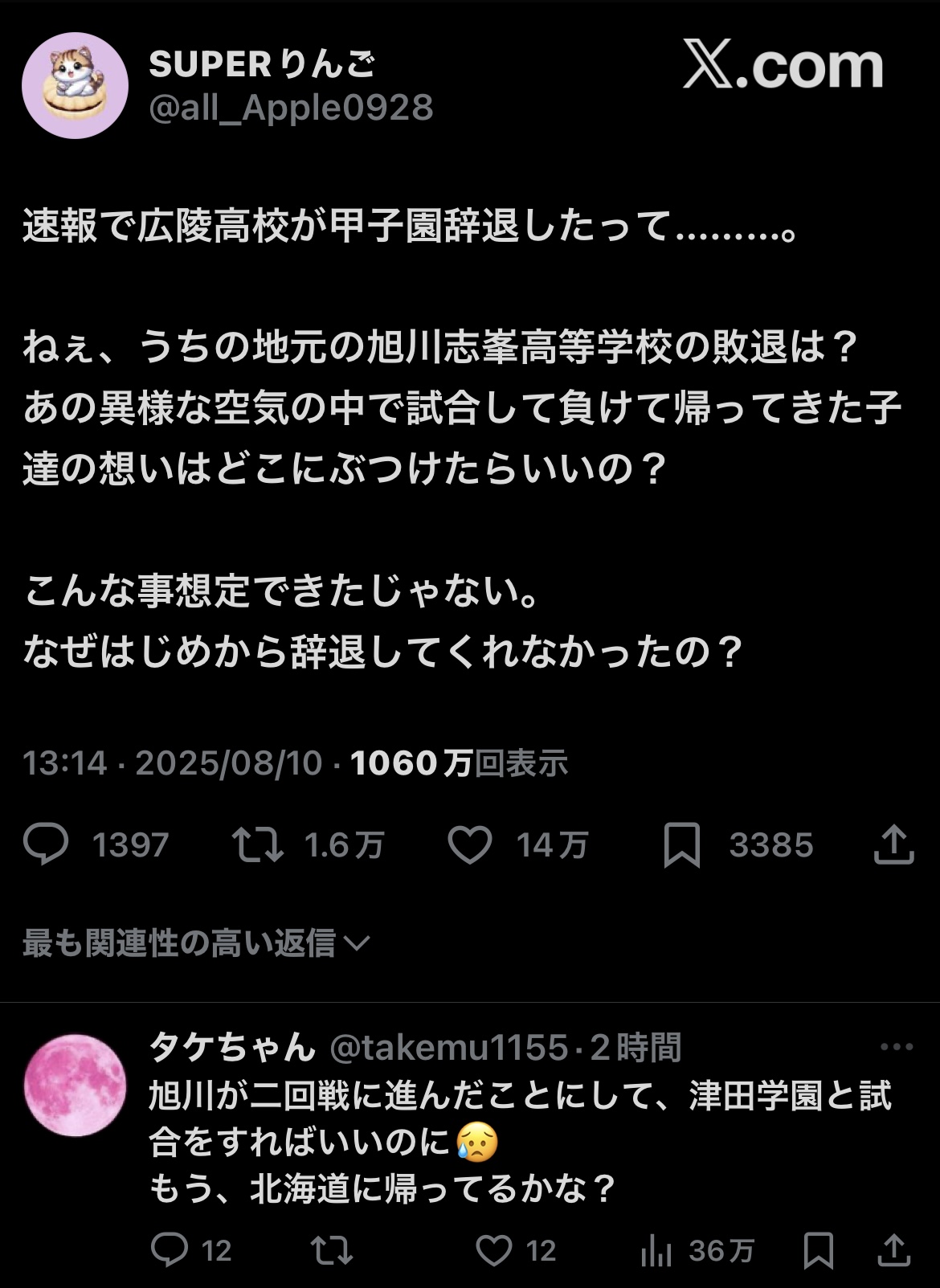Repost SUPERりんご's post
This screenshot has height=1288, width=940.
click(257, 844)
